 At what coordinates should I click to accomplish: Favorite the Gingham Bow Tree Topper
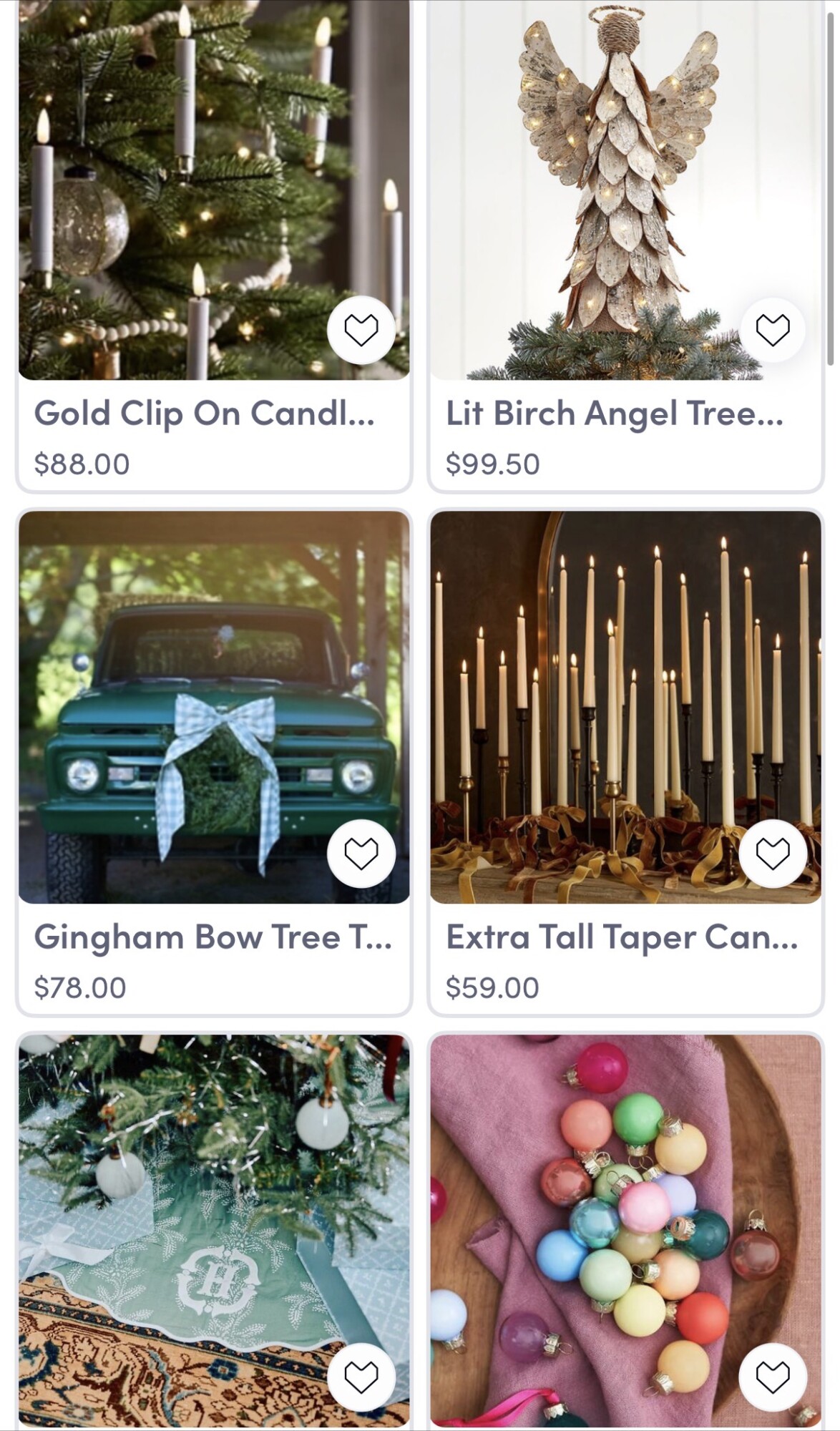coord(361,853)
